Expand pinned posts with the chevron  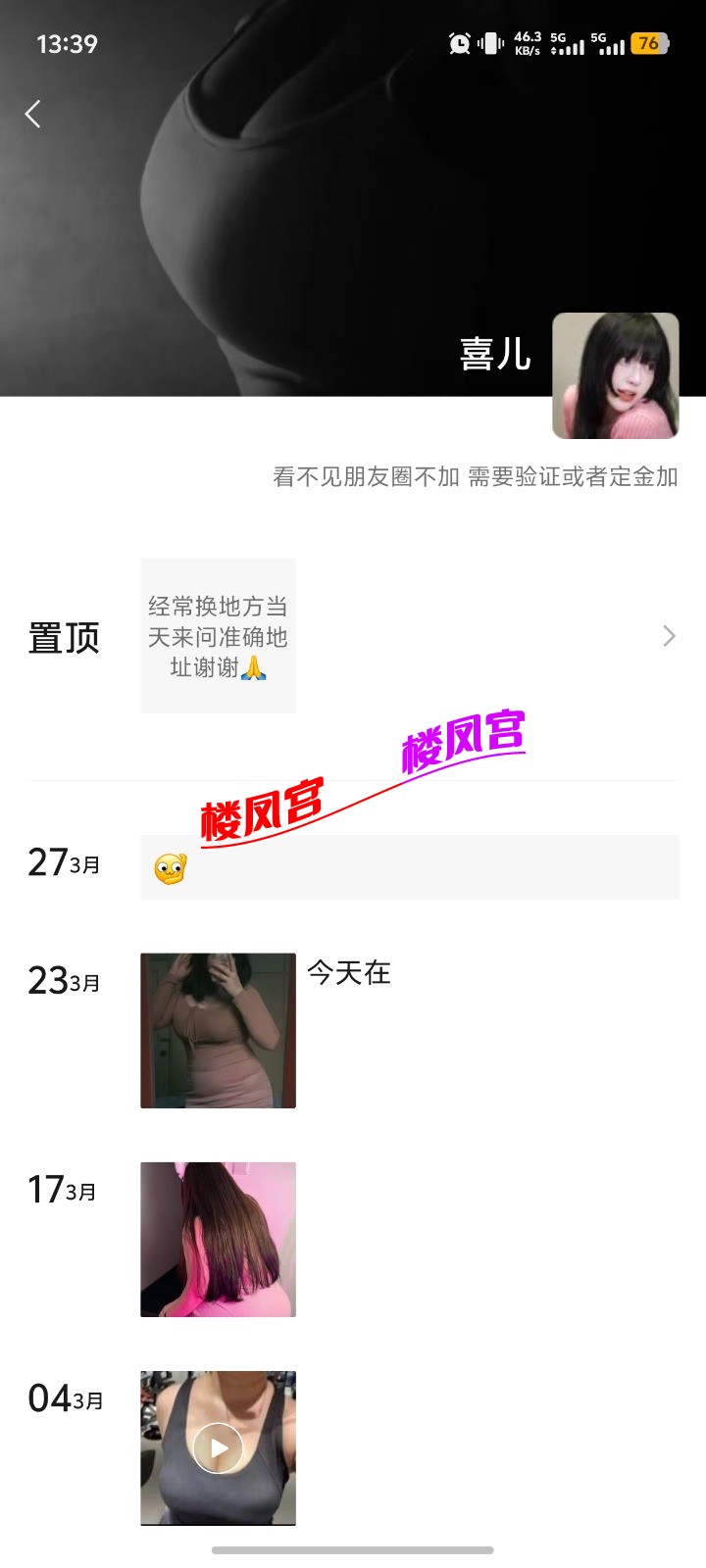pyautogui.click(x=669, y=636)
